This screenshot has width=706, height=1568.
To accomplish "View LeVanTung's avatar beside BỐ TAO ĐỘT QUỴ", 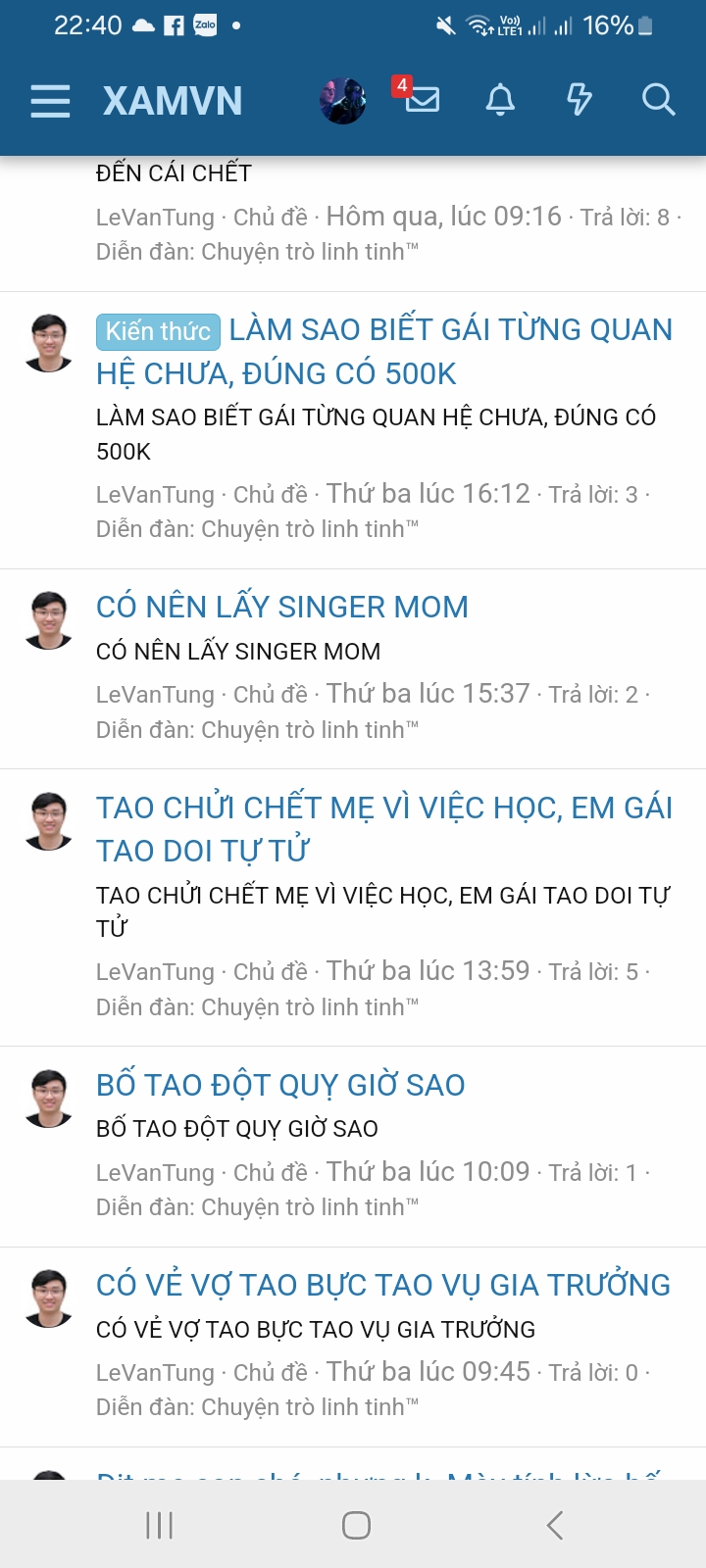I will click(x=49, y=1098).
